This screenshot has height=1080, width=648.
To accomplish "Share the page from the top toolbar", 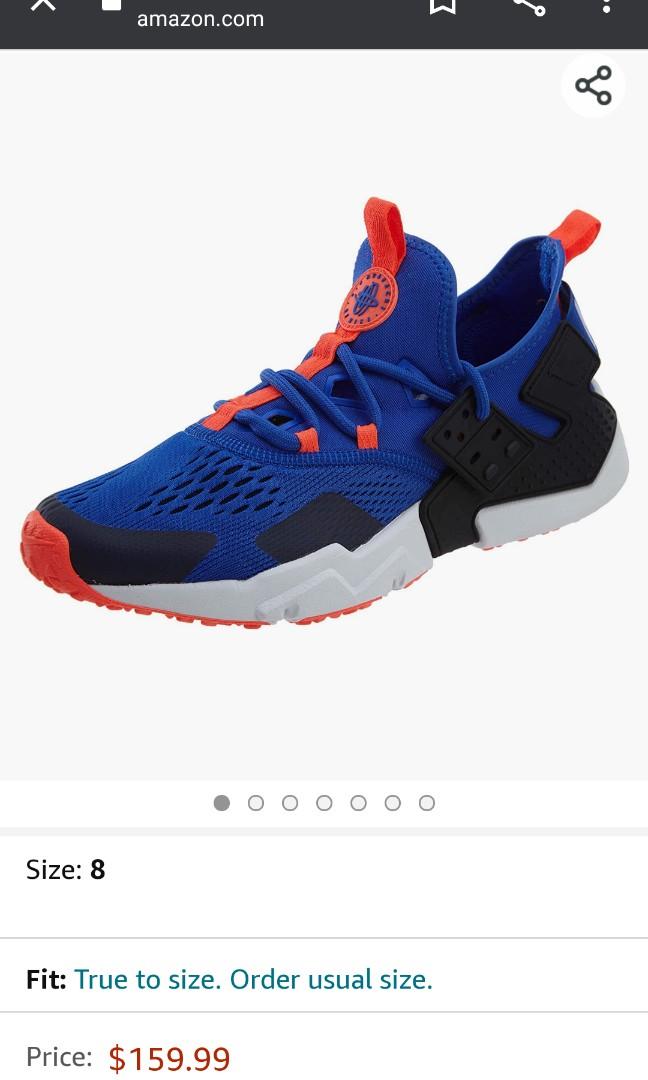I will point(528,6).
